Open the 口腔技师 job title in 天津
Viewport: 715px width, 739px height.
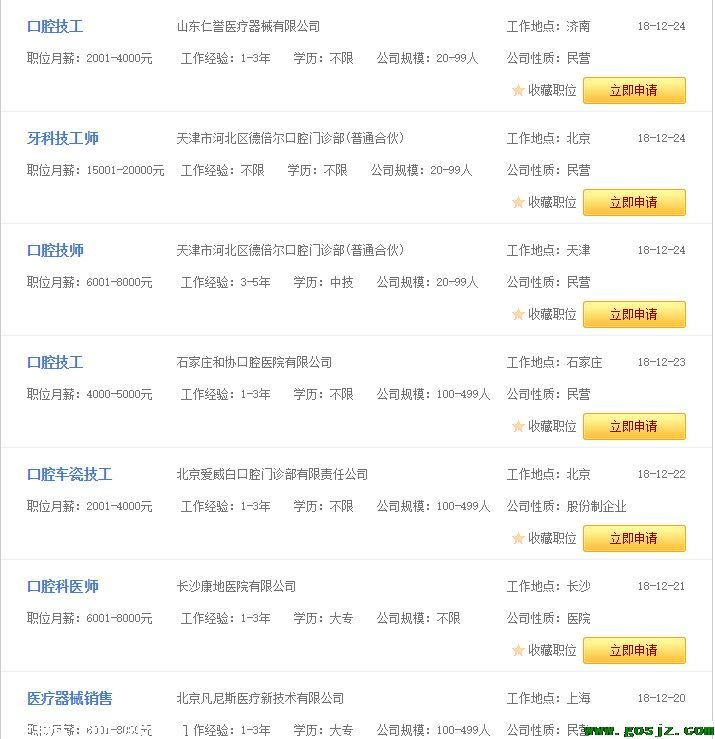pos(55,250)
